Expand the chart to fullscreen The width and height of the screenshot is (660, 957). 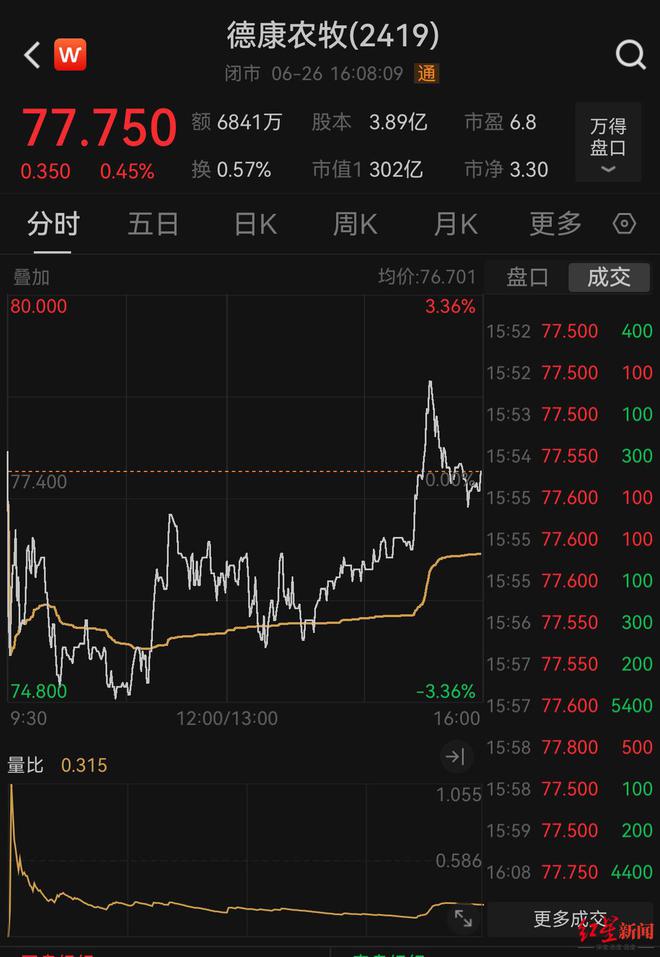(x=463, y=917)
